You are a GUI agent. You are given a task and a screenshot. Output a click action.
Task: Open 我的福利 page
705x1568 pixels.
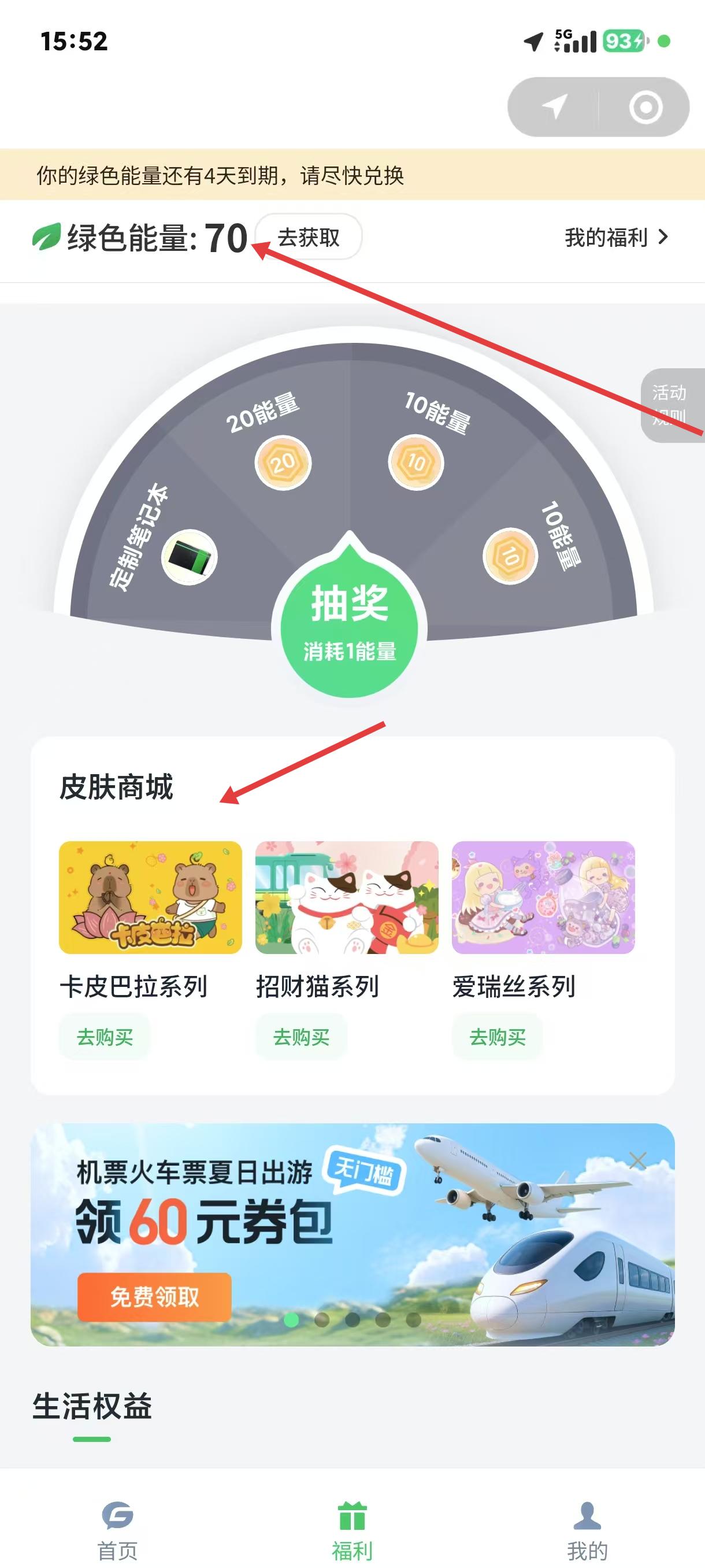coord(615,238)
